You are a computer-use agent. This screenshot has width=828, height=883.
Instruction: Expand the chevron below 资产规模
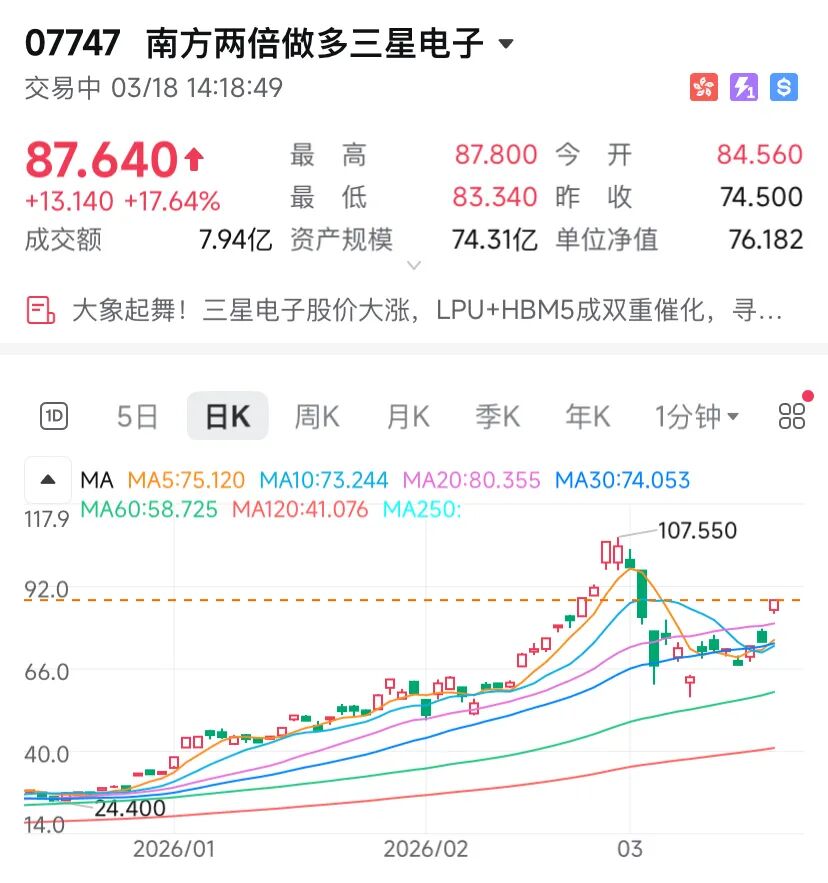[x=413, y=265]
